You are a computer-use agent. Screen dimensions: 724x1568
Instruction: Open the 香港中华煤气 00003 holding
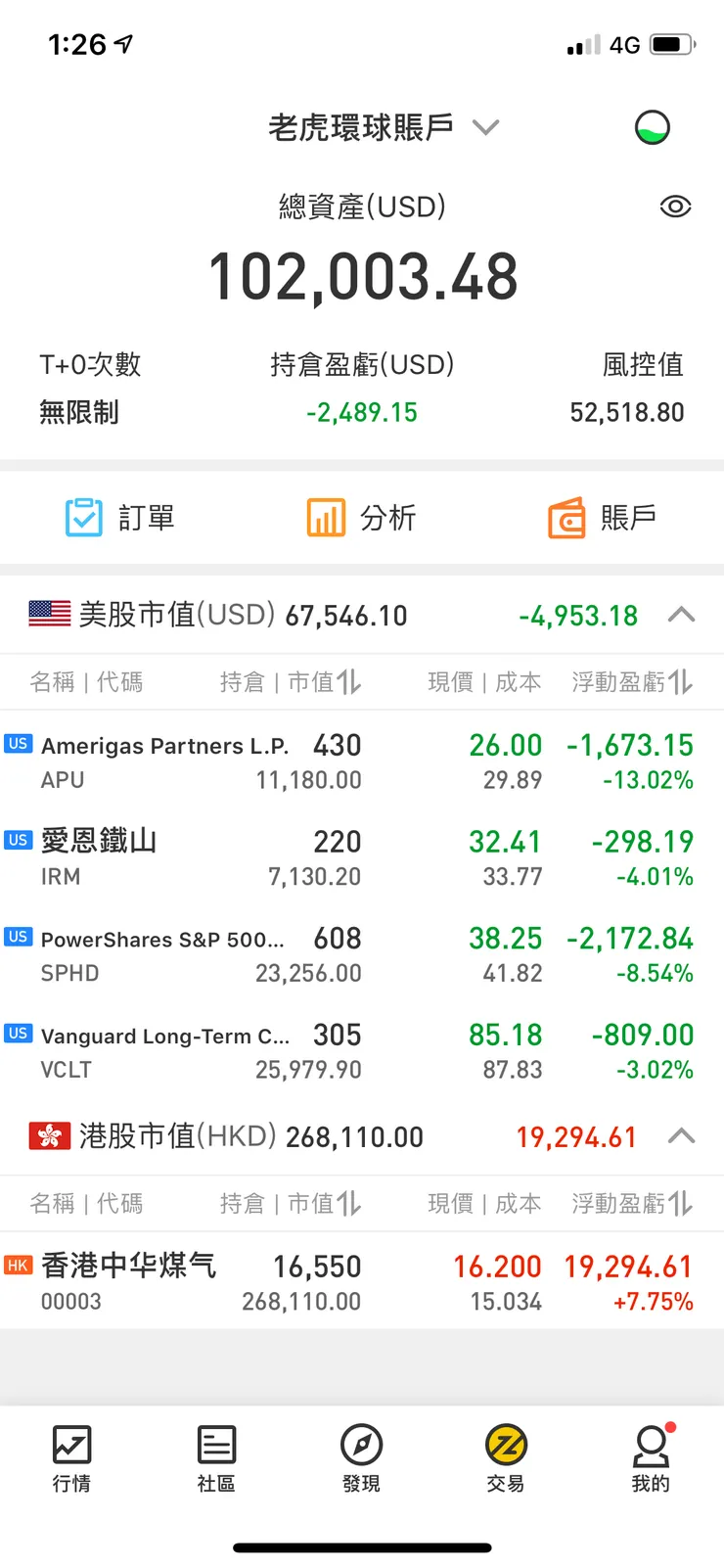pyautogui.click(x=362, y=1280)
